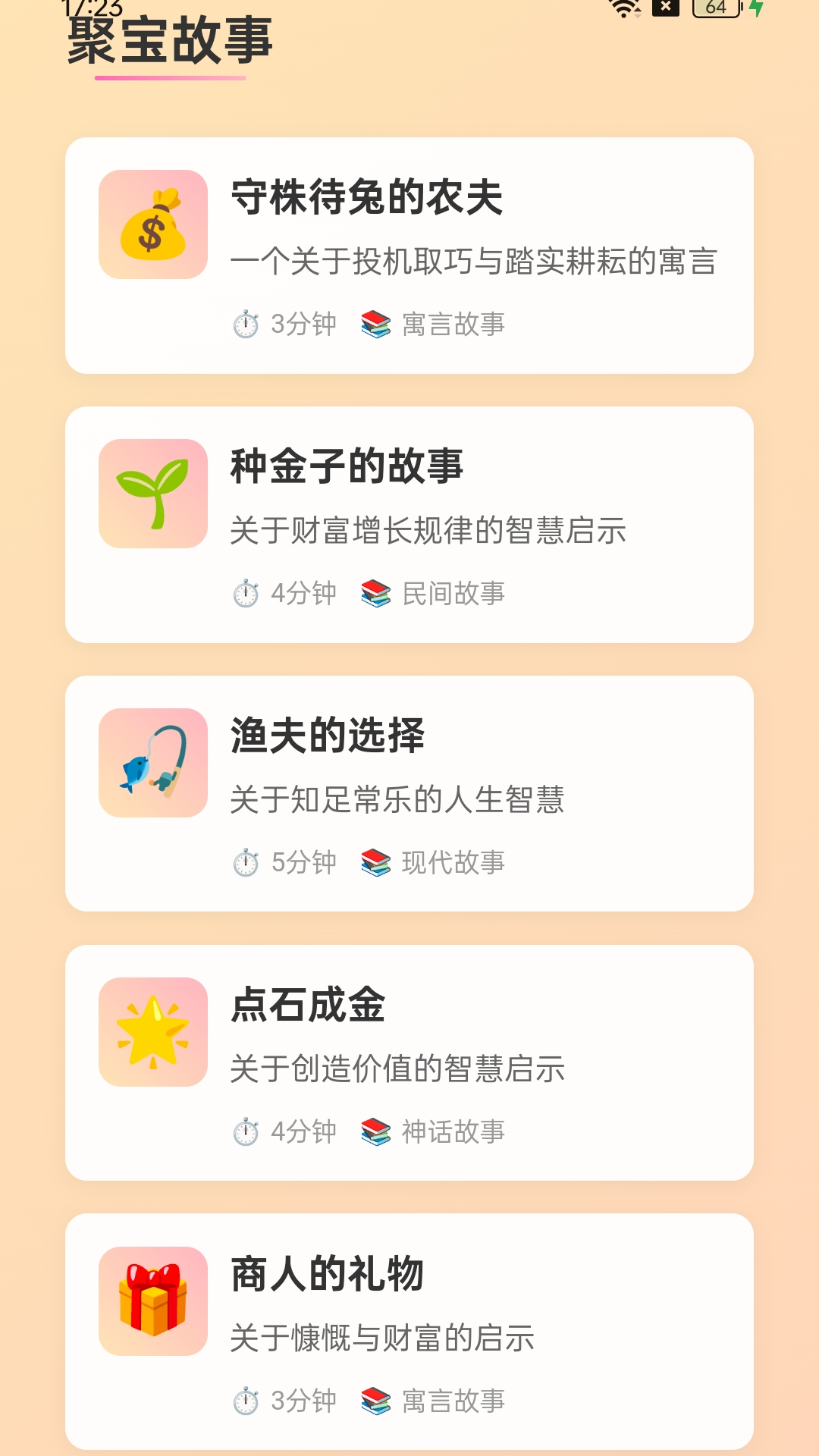The height and width of the screenshot is (1456, 819).
Task: Tap the books icon beside 神话故事
Action: pyautogui.click(x=375, y=1131)
